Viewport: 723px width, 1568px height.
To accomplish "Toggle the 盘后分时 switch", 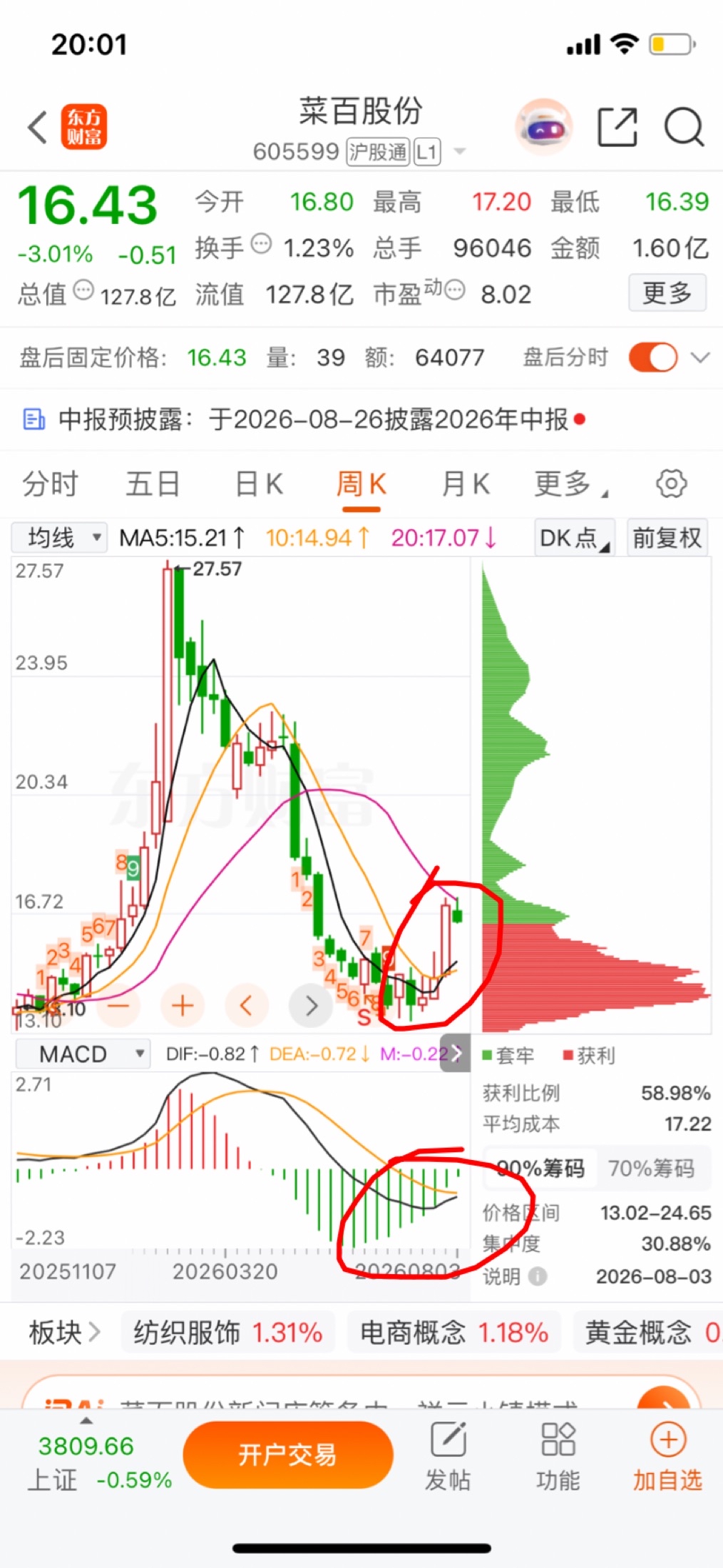I will pyautogui.click(x=653, y=357).
